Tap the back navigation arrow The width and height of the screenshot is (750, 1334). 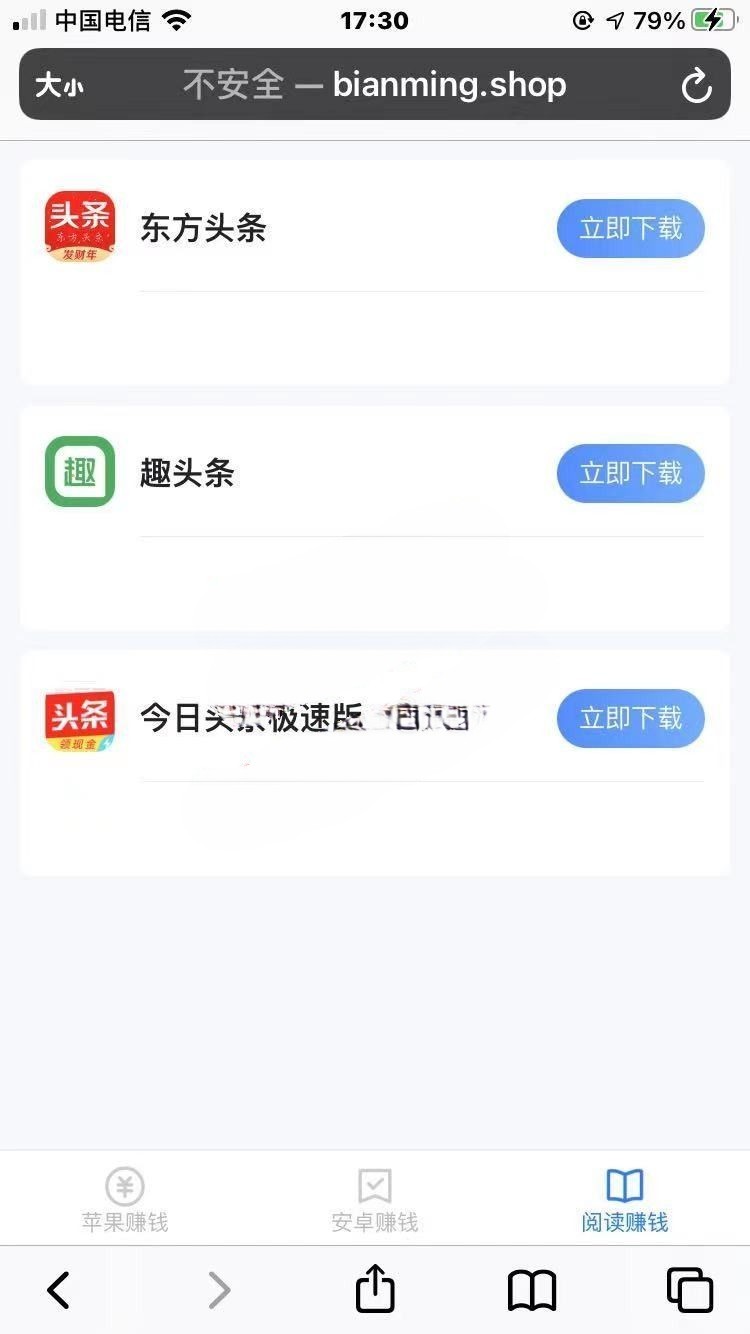(57, 1290)
